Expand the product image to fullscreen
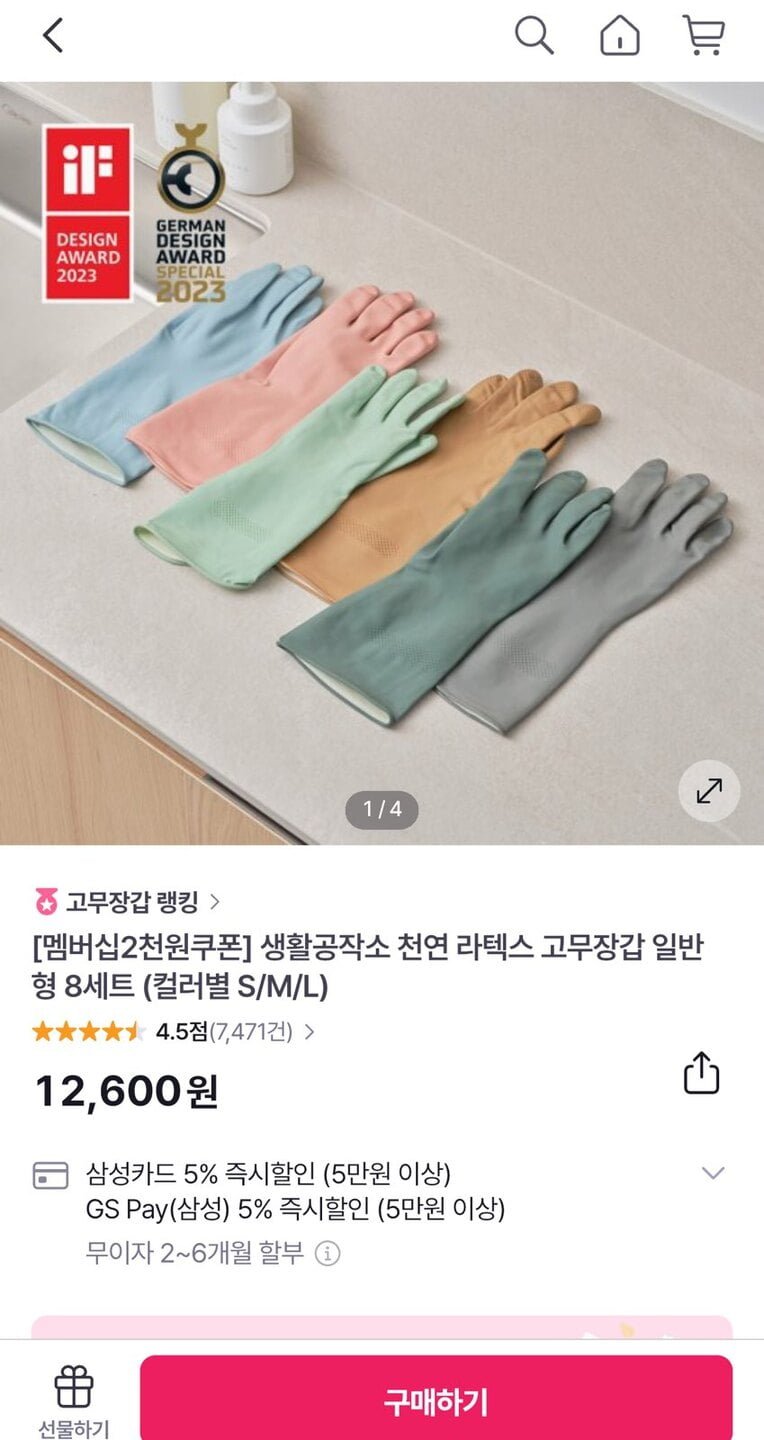764x1440 pixels. tap(709, 791)
